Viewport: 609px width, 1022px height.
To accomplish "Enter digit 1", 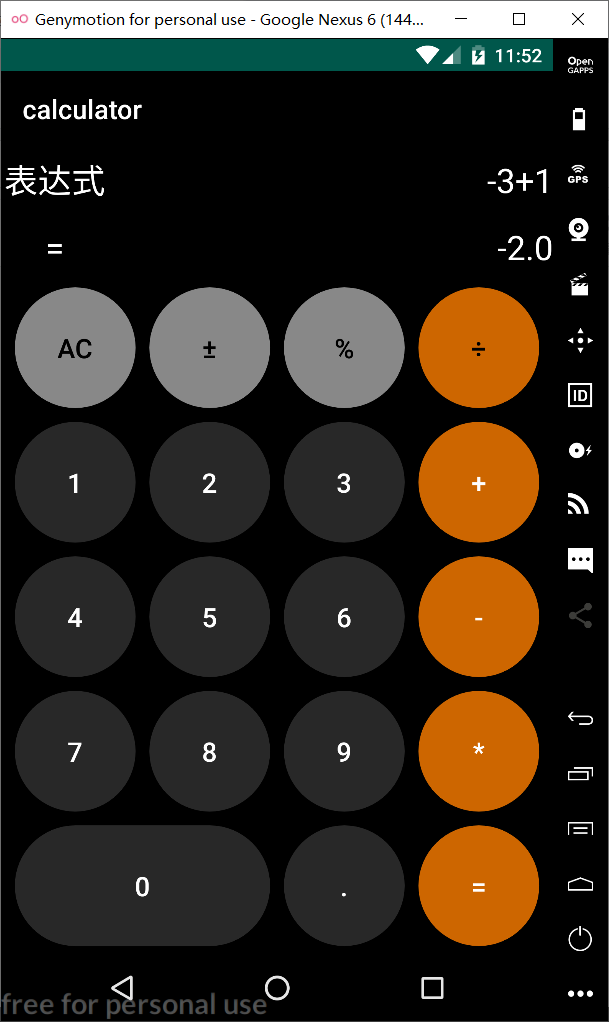I will pos(75,483).
